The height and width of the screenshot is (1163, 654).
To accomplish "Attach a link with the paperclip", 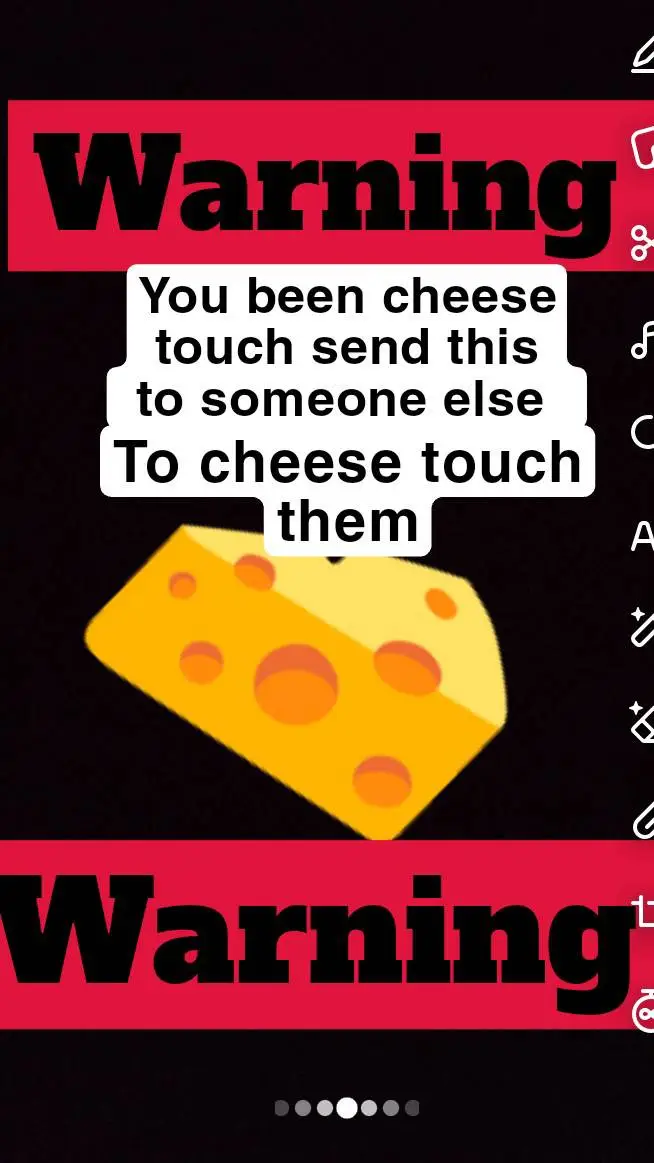I will (642, 818).
